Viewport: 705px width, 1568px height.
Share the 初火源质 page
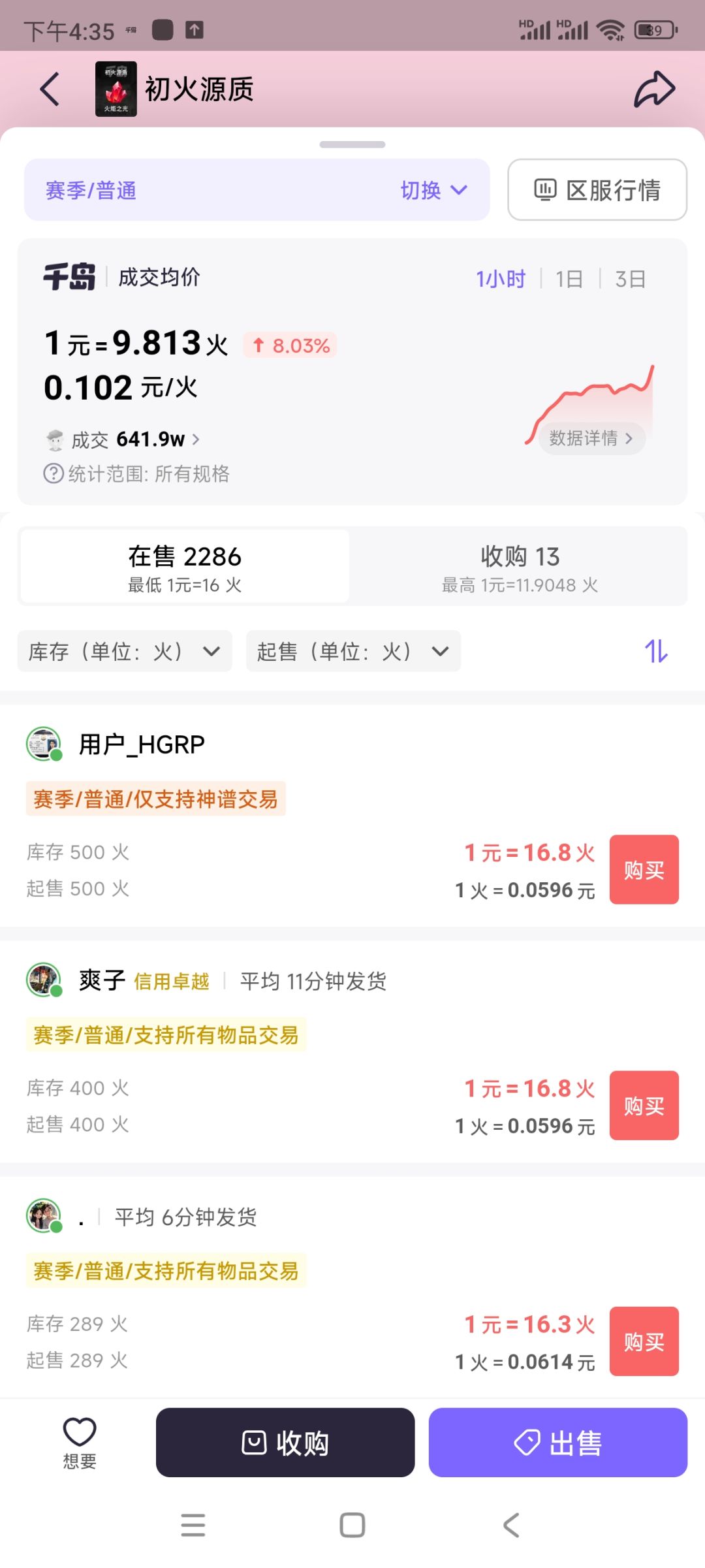(654, 89)
